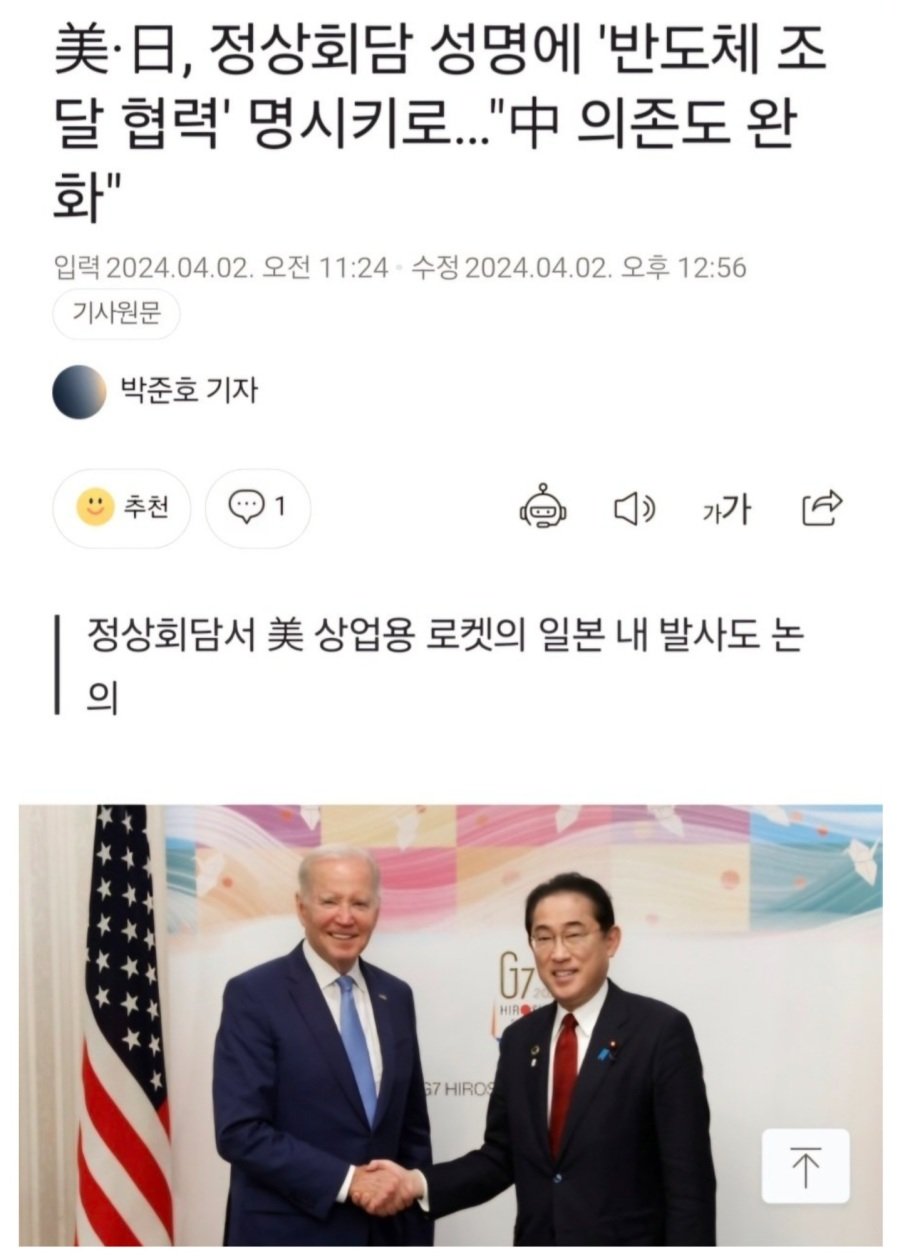Screen dimensions: 900x1259
Task: Jump back to top with arrow button
Action: pyautogui.click(x=805, y=1165)
